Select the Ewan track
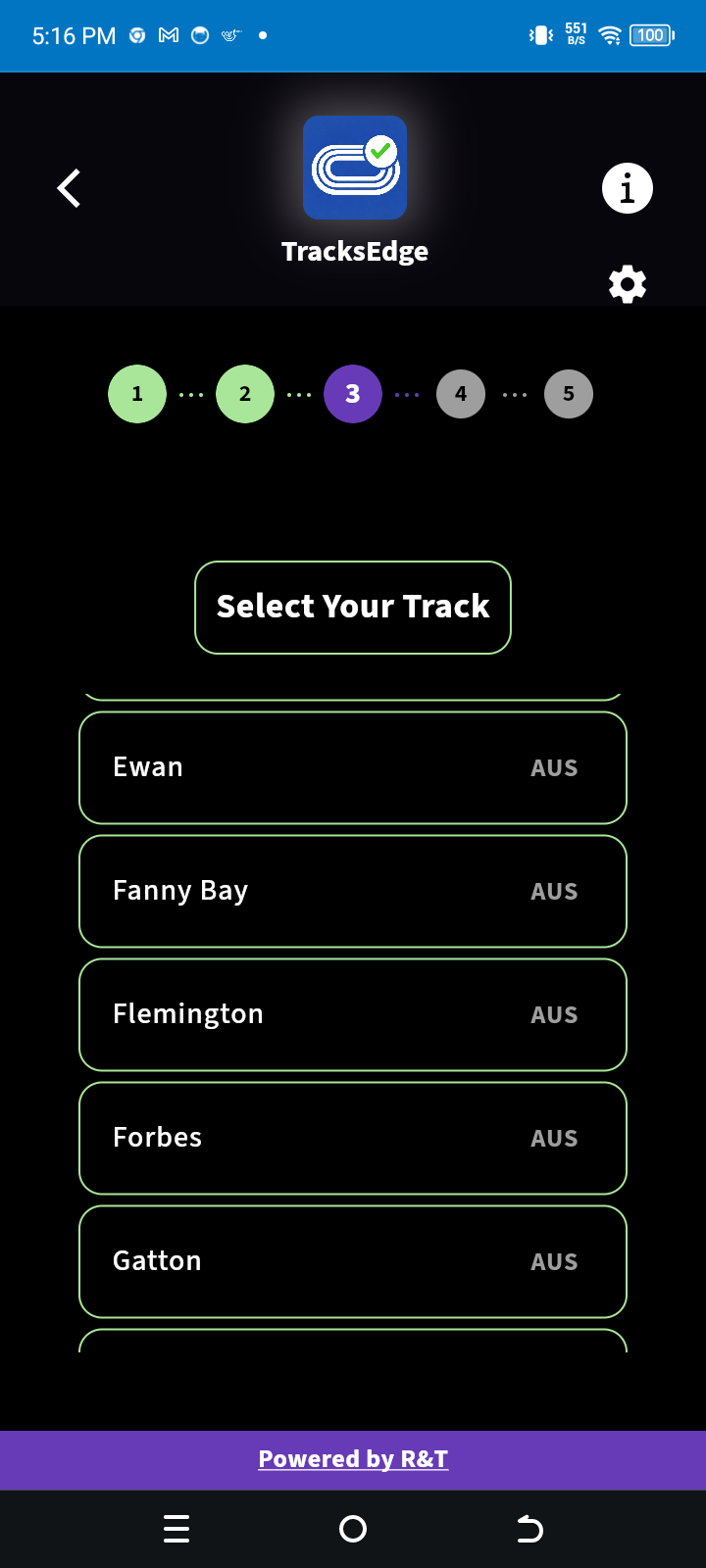Screen dimensions: 706x1568 pyautogui.click(x=353, y=767)
